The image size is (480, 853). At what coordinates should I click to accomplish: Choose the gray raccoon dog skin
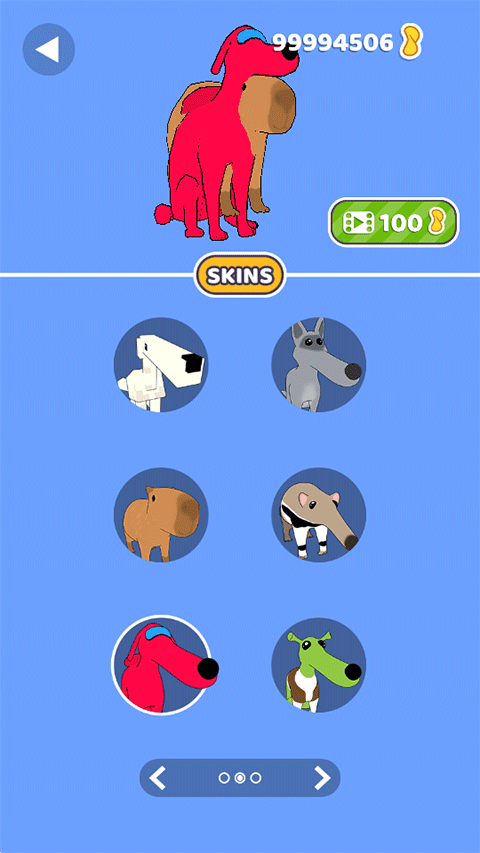[x=319, y=364]
